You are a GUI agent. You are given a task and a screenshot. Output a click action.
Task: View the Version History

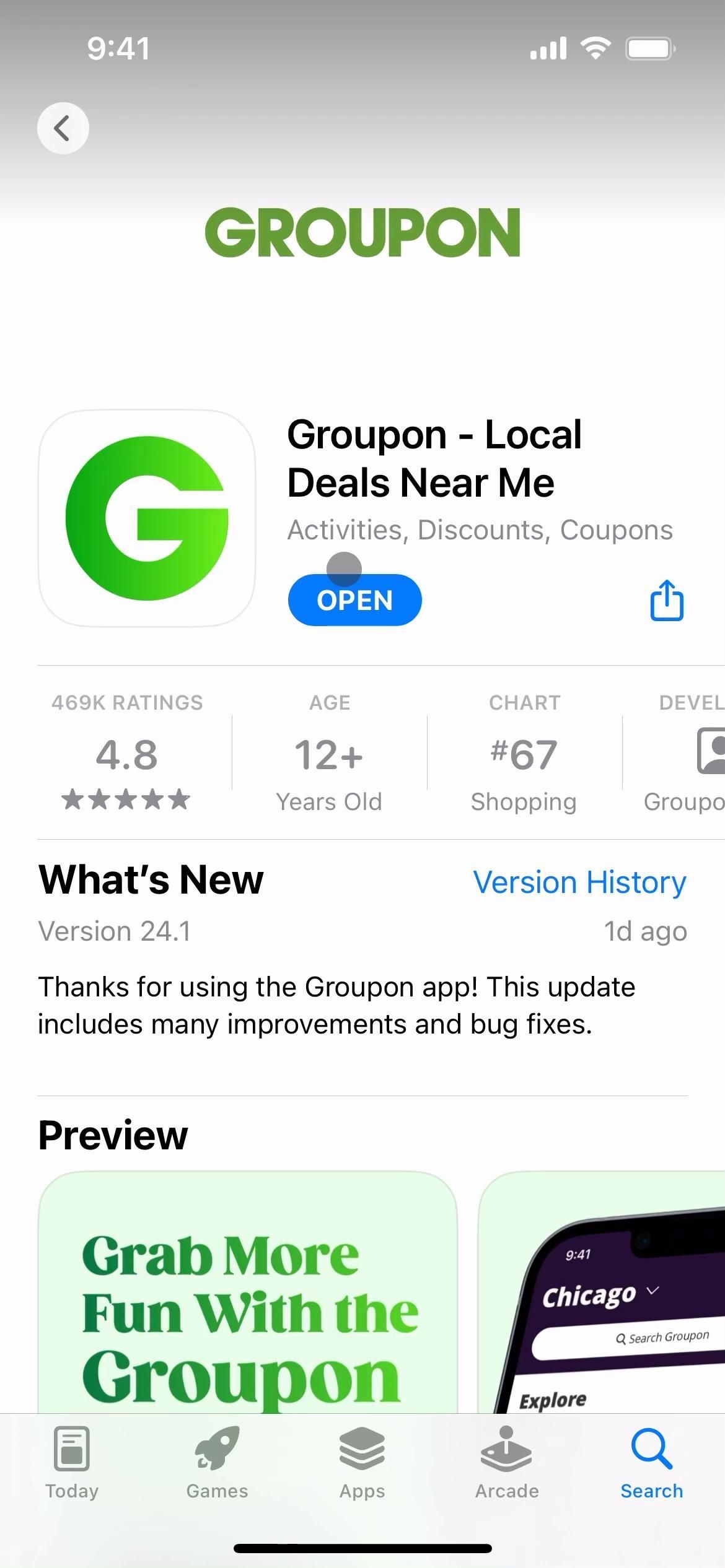(x=579, y=882)
